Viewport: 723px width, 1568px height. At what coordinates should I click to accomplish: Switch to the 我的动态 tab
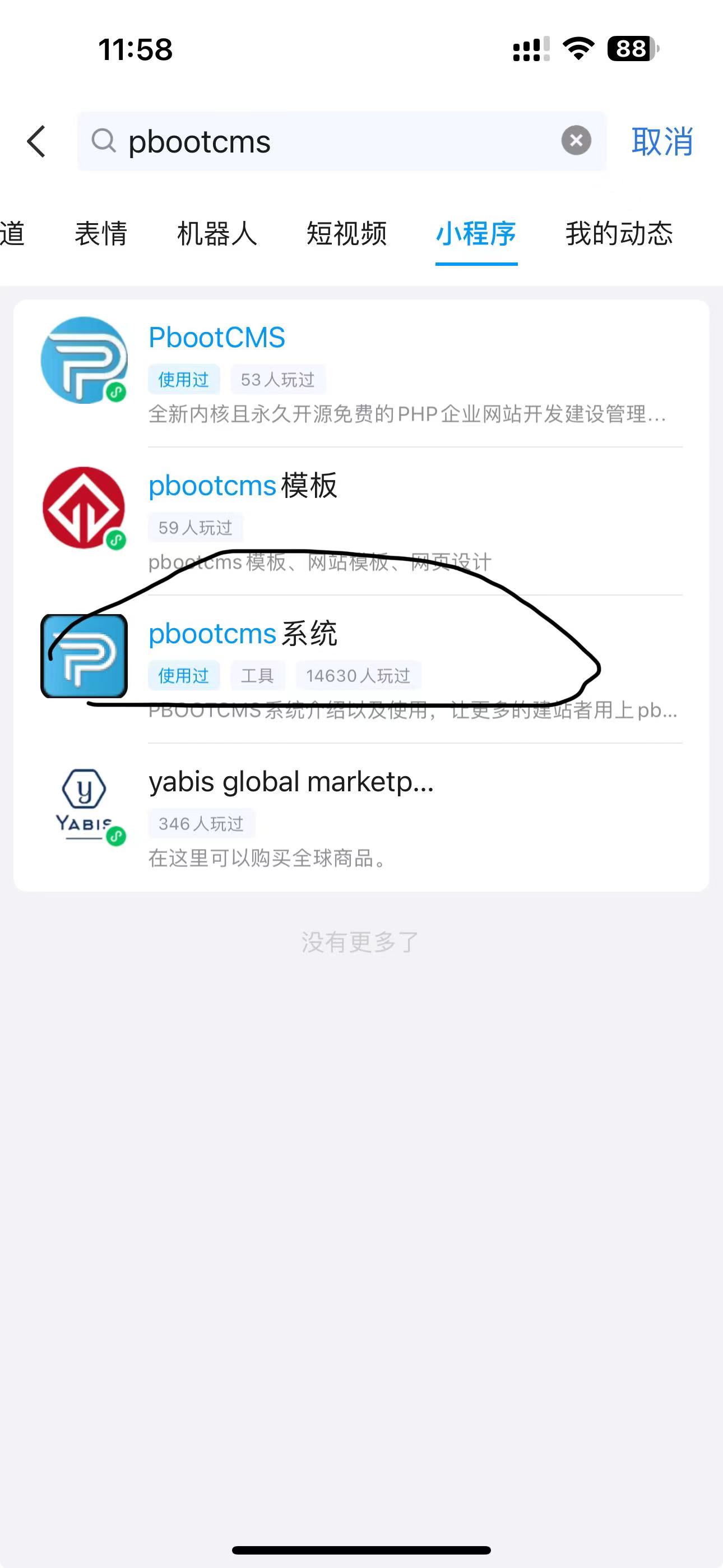pos(619,234)
